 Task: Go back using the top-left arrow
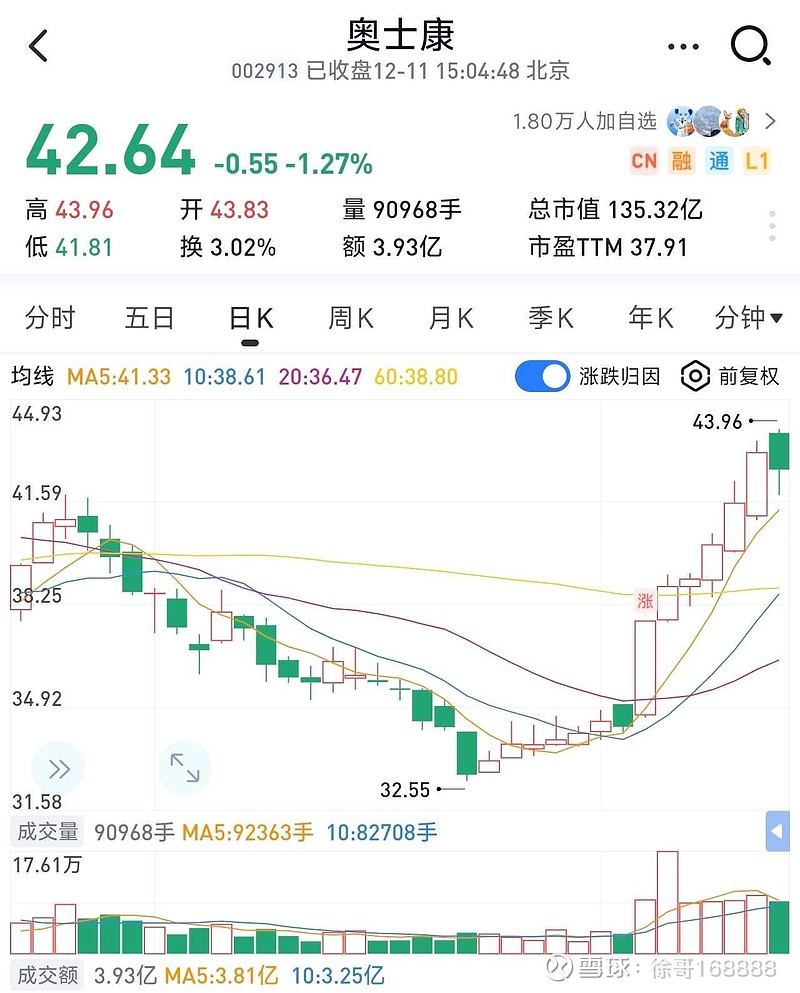click(x=39, y=46)
